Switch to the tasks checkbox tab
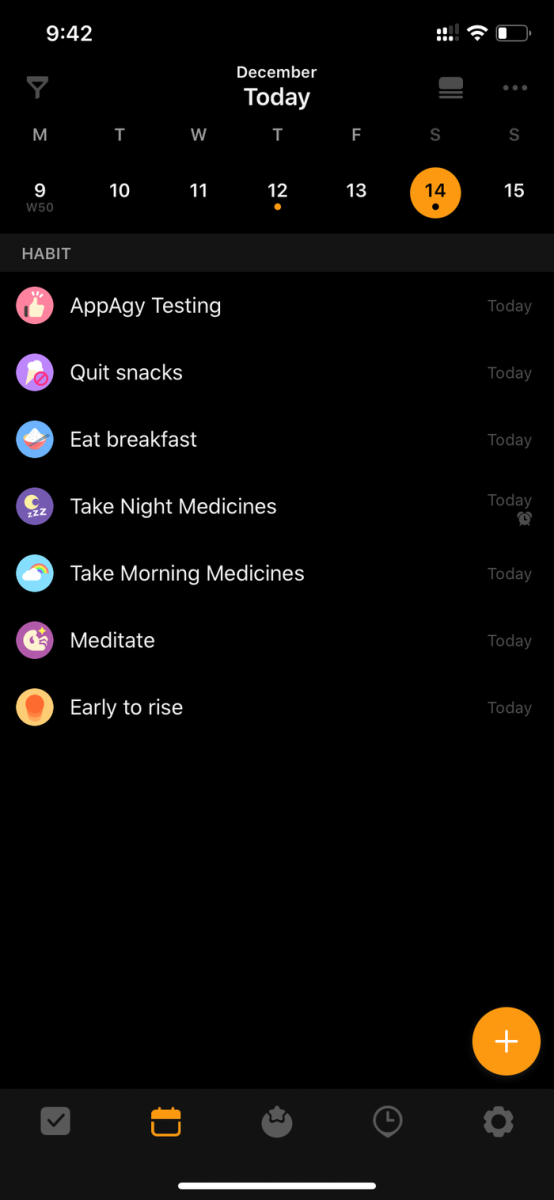This screenshot has height=1200, width=554. coord(55,1122)
